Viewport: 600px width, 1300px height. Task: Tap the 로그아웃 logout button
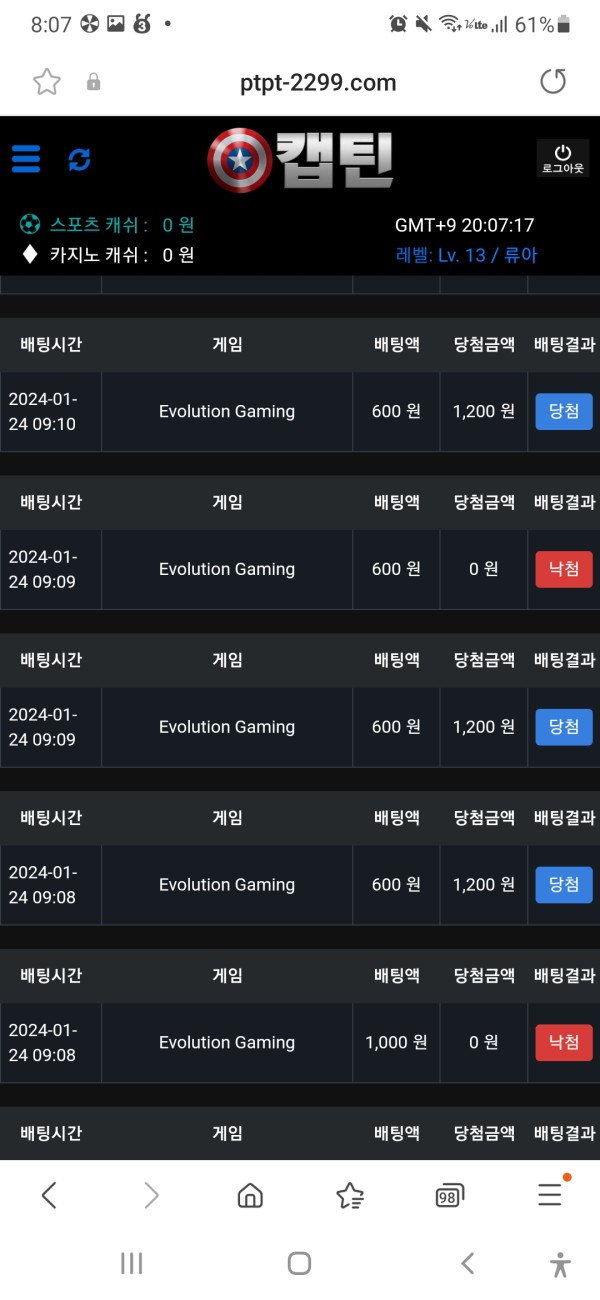[x=563, y=159]
